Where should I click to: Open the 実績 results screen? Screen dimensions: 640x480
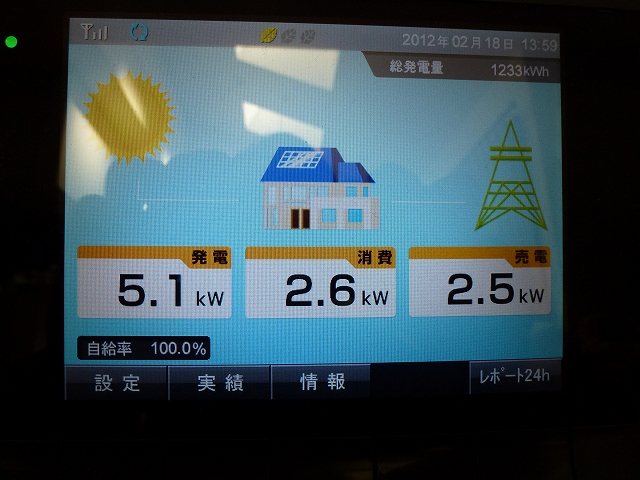click(x=220, y=383)
